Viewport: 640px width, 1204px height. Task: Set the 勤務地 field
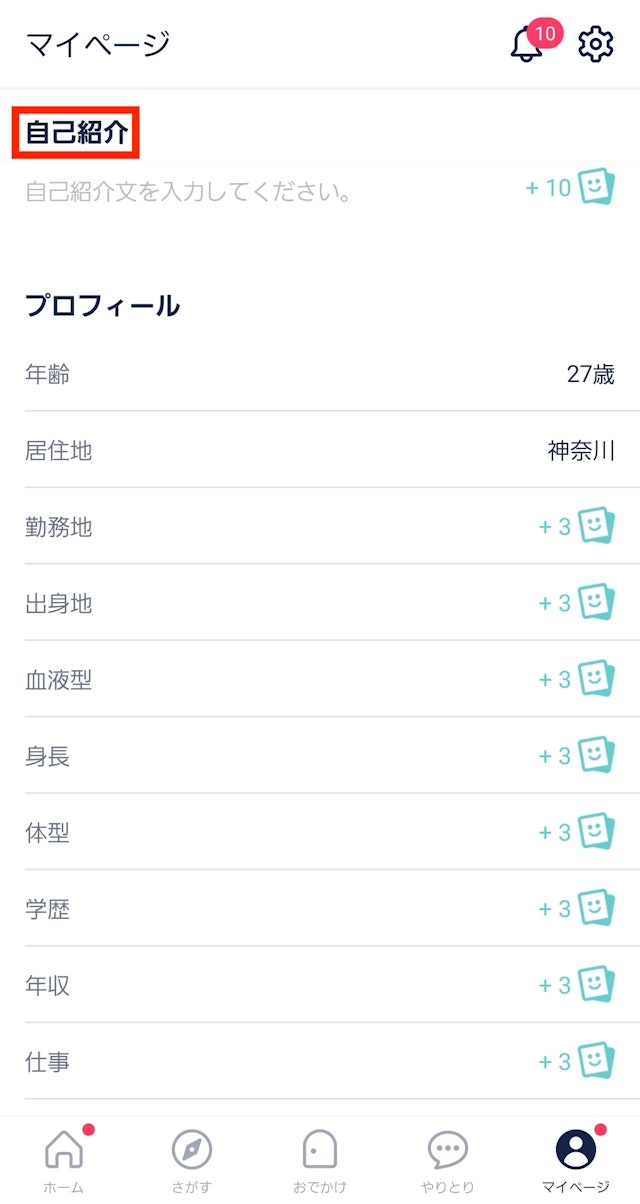(320, 527)
